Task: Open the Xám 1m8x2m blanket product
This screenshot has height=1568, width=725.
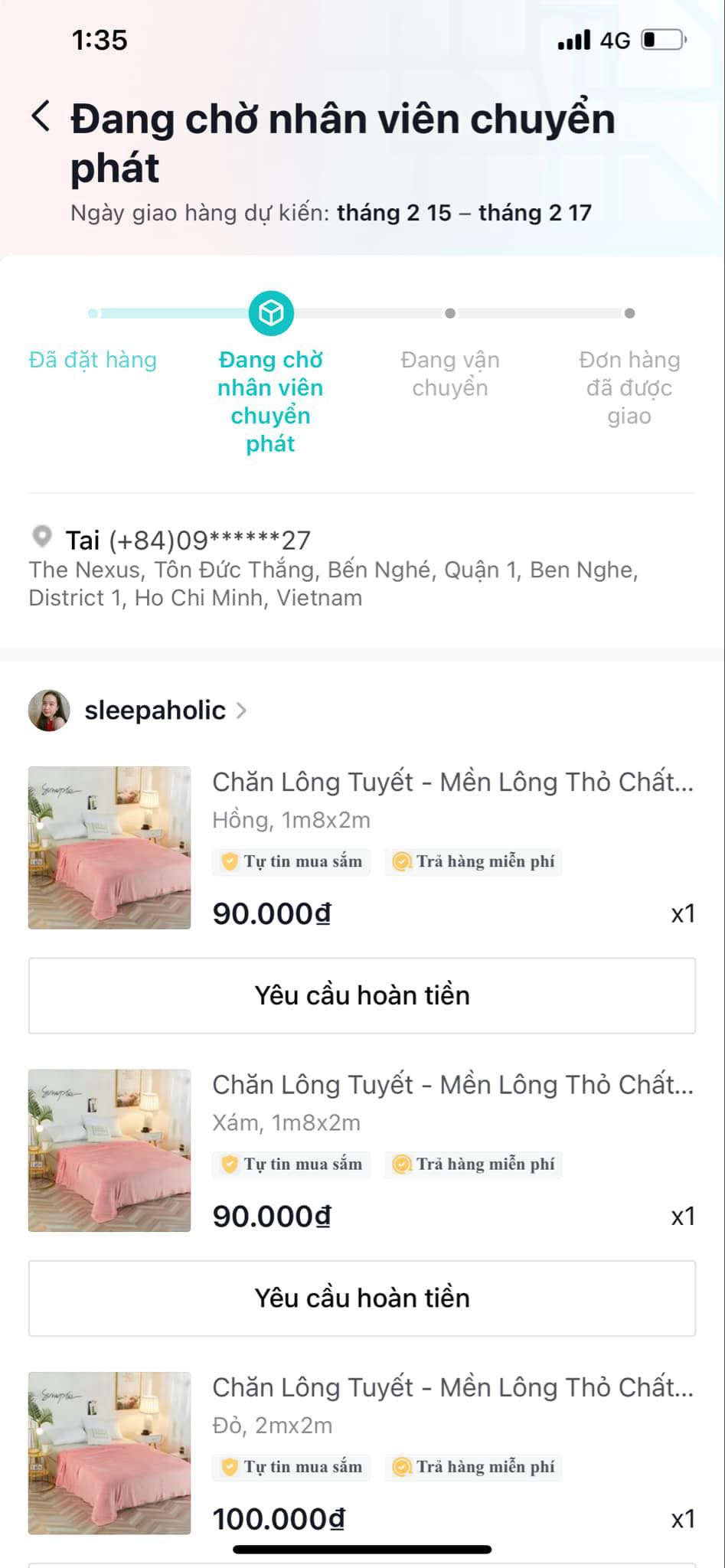Action: (x=452, y=1085)
